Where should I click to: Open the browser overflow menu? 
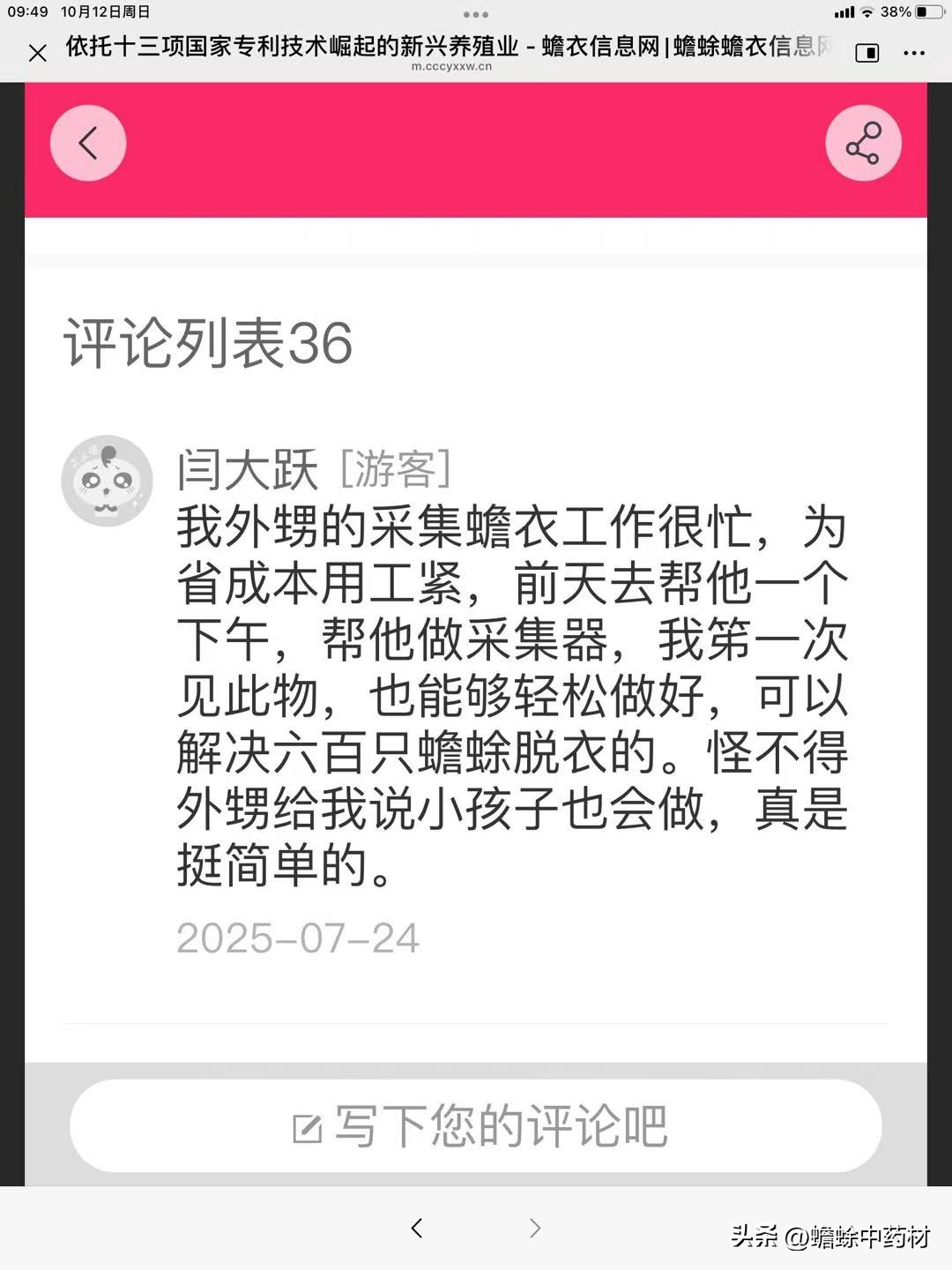point(914,53)
